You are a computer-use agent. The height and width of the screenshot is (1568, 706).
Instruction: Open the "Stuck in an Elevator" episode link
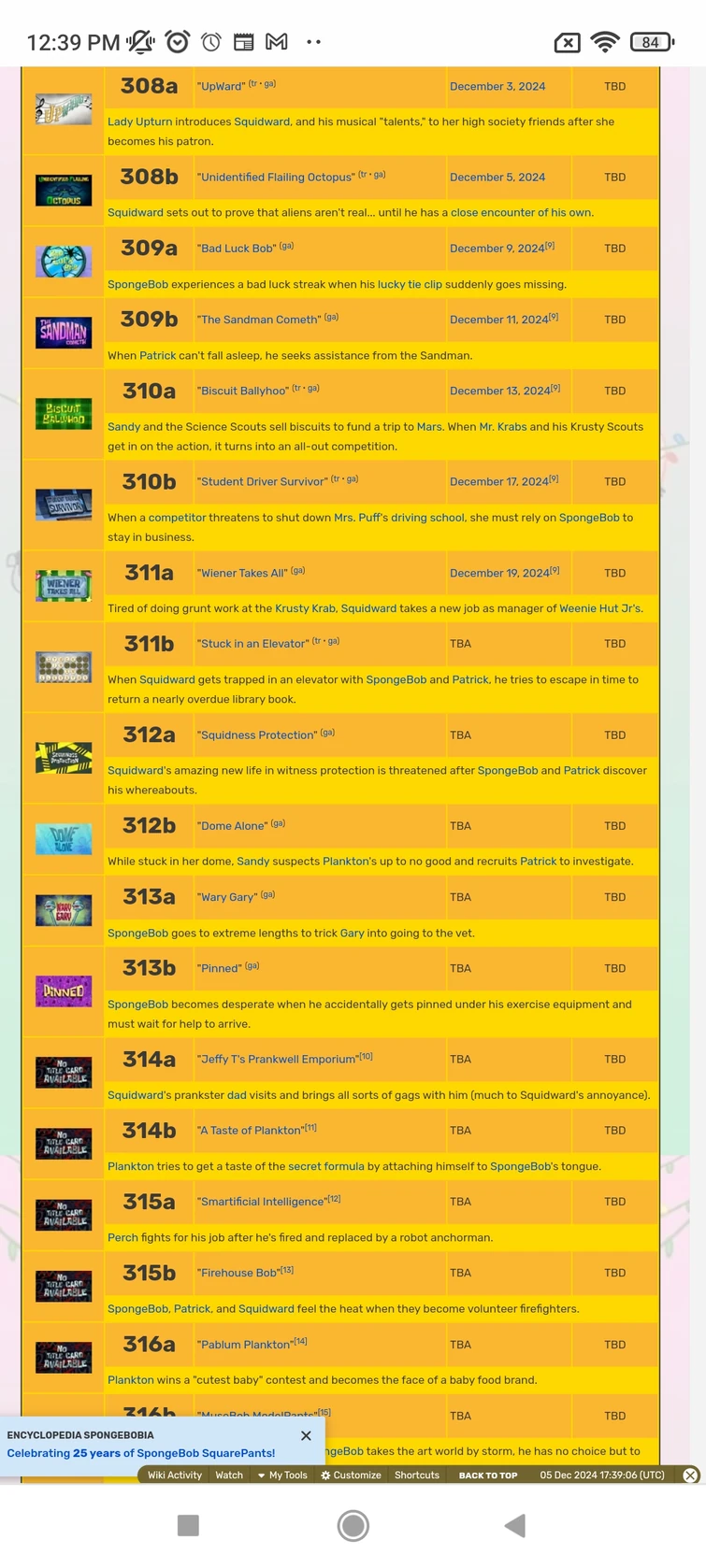[252, 644]
